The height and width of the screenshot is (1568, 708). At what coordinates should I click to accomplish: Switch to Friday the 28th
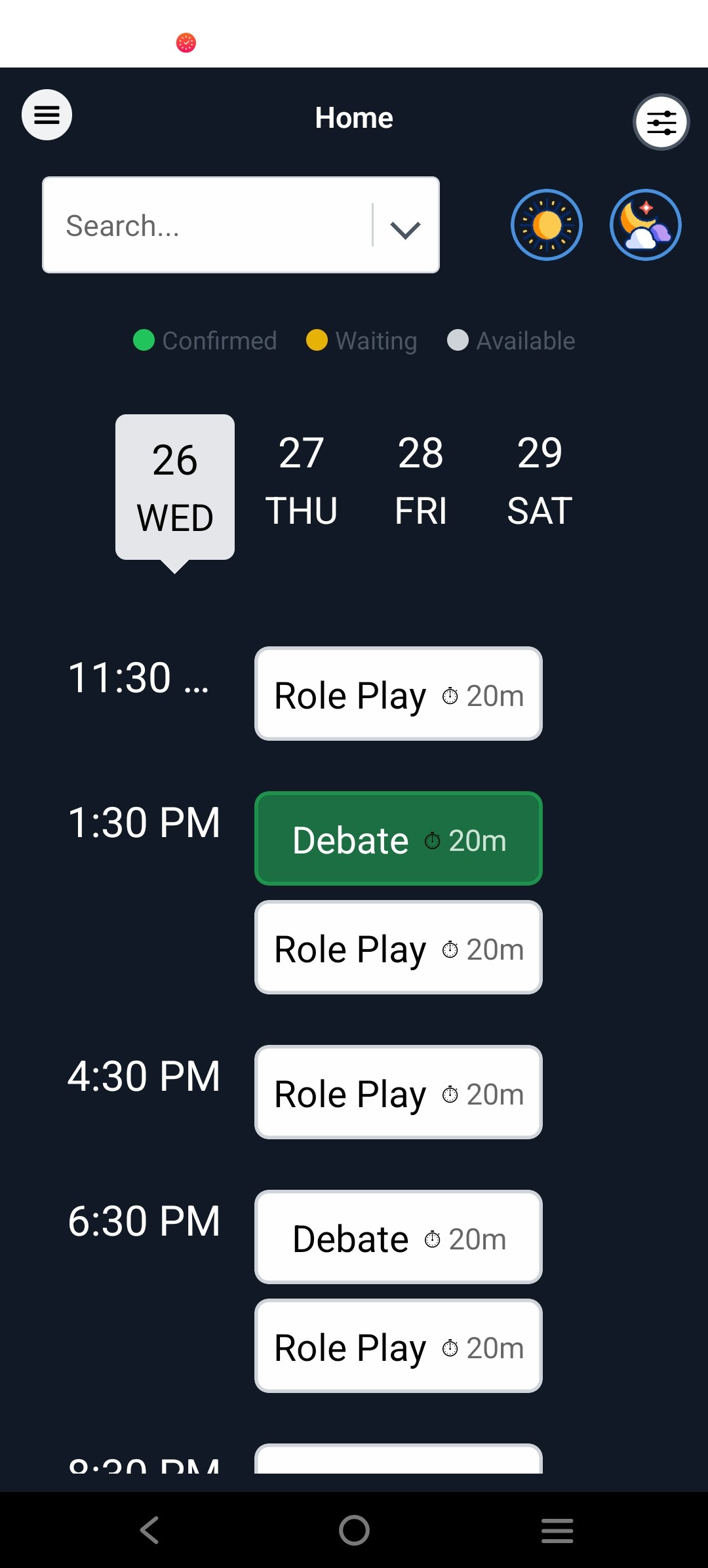coord(420,480)
